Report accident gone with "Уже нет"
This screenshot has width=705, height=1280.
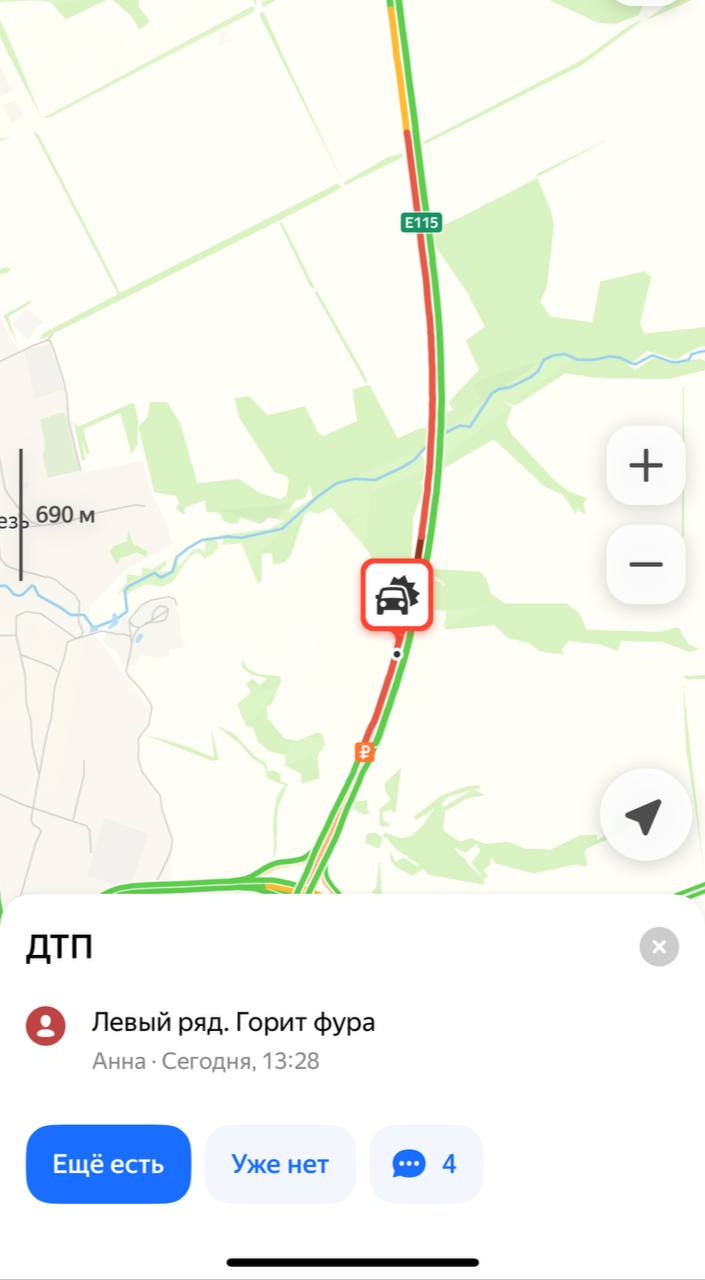pyautogui.click(x=280, y=1164)
